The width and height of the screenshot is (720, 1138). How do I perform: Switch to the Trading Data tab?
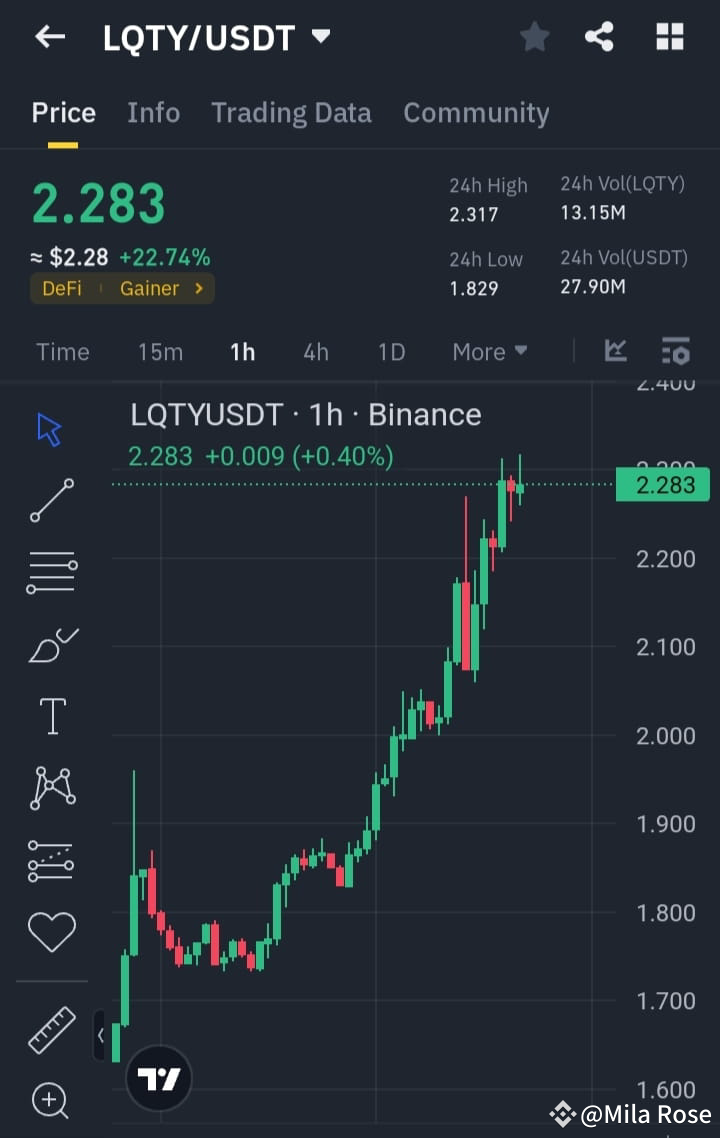coord(291,112)
